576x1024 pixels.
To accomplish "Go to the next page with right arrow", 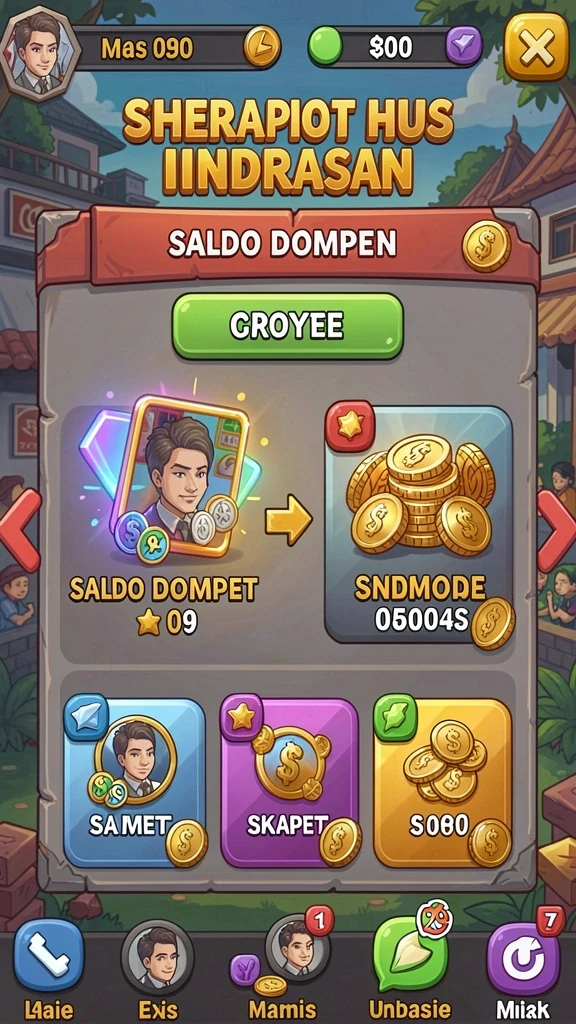I will point(556,530).
